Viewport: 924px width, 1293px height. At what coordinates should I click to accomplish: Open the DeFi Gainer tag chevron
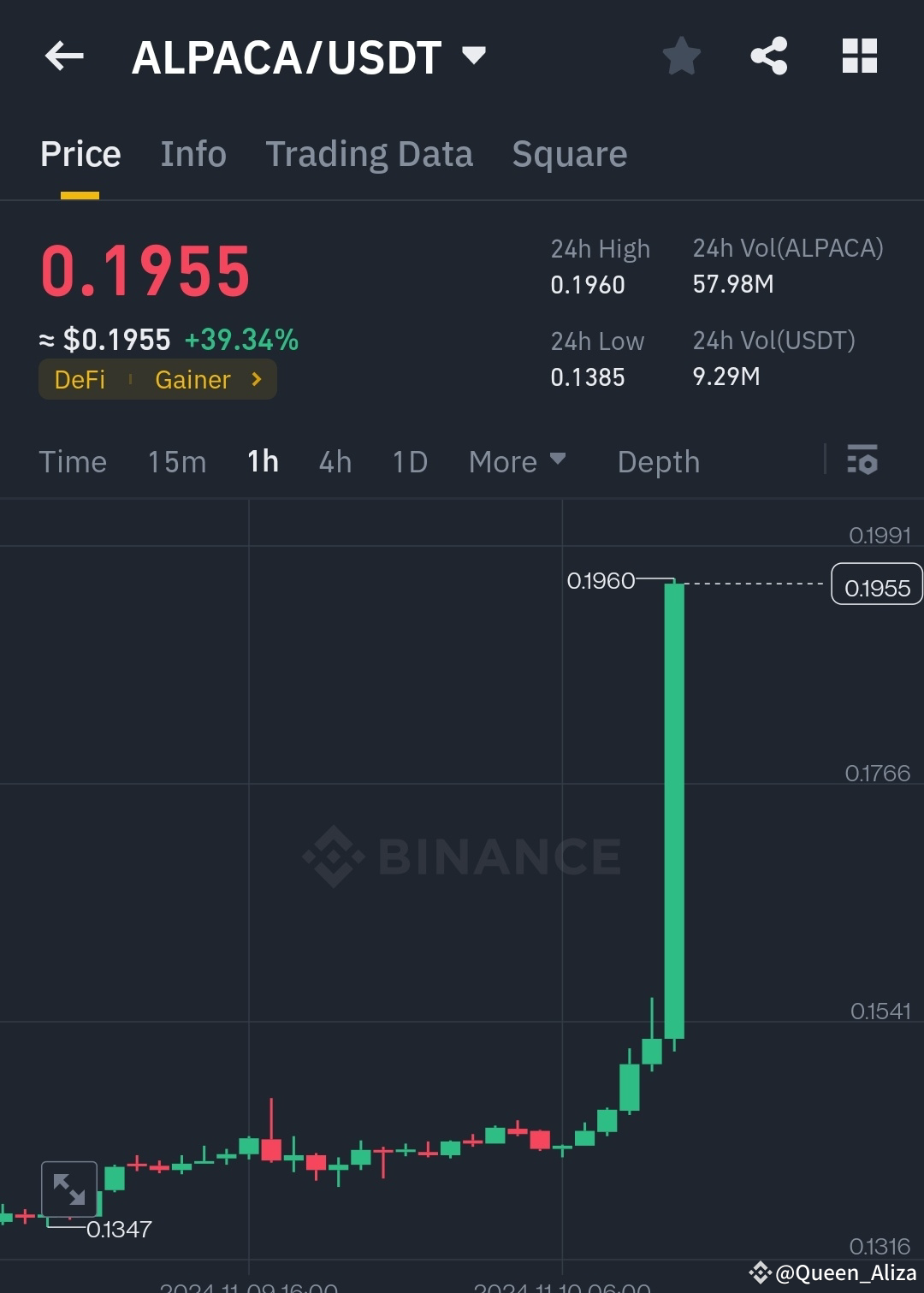point(256,379)
